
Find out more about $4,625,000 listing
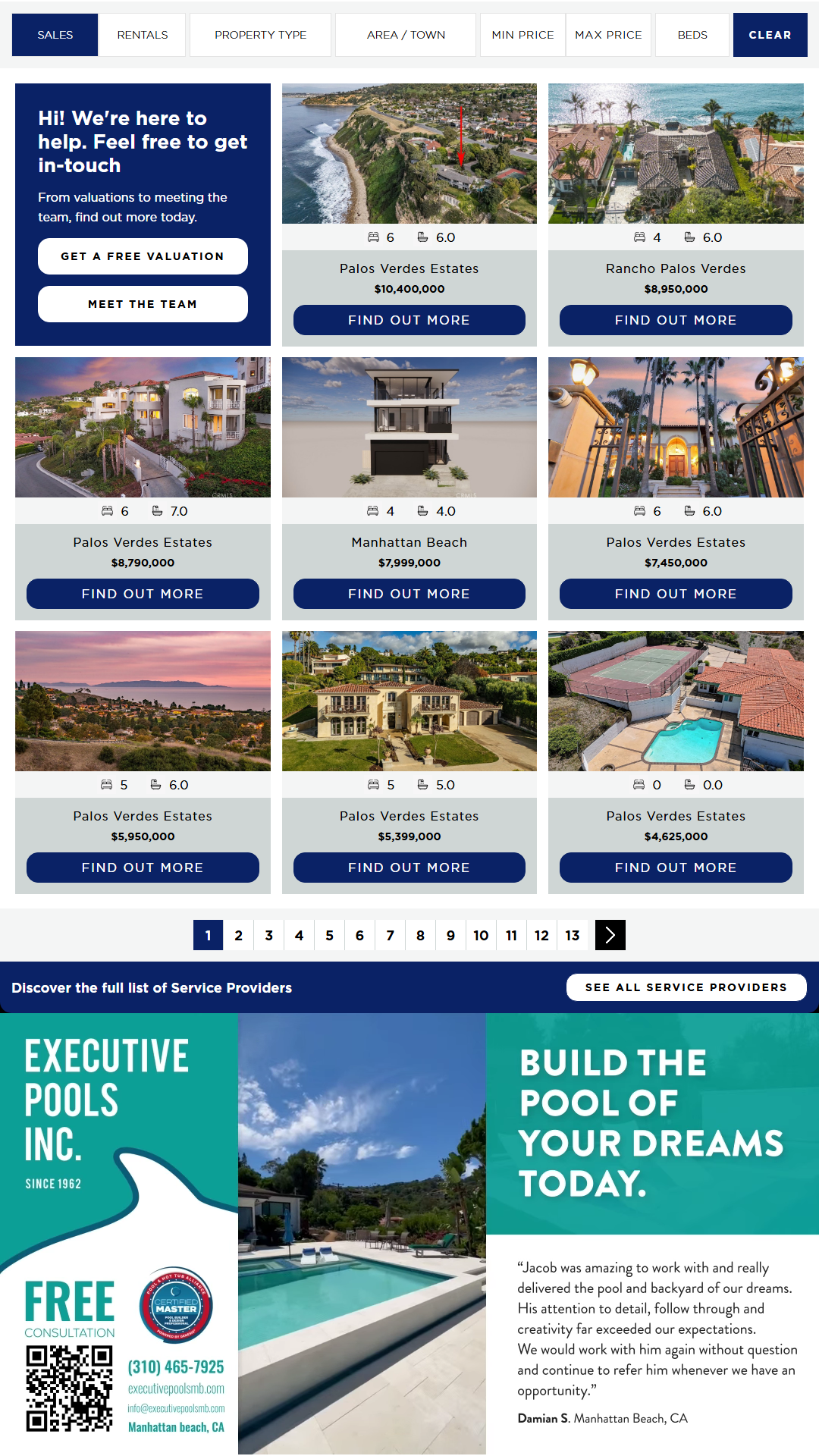click(x=676, y=868)
